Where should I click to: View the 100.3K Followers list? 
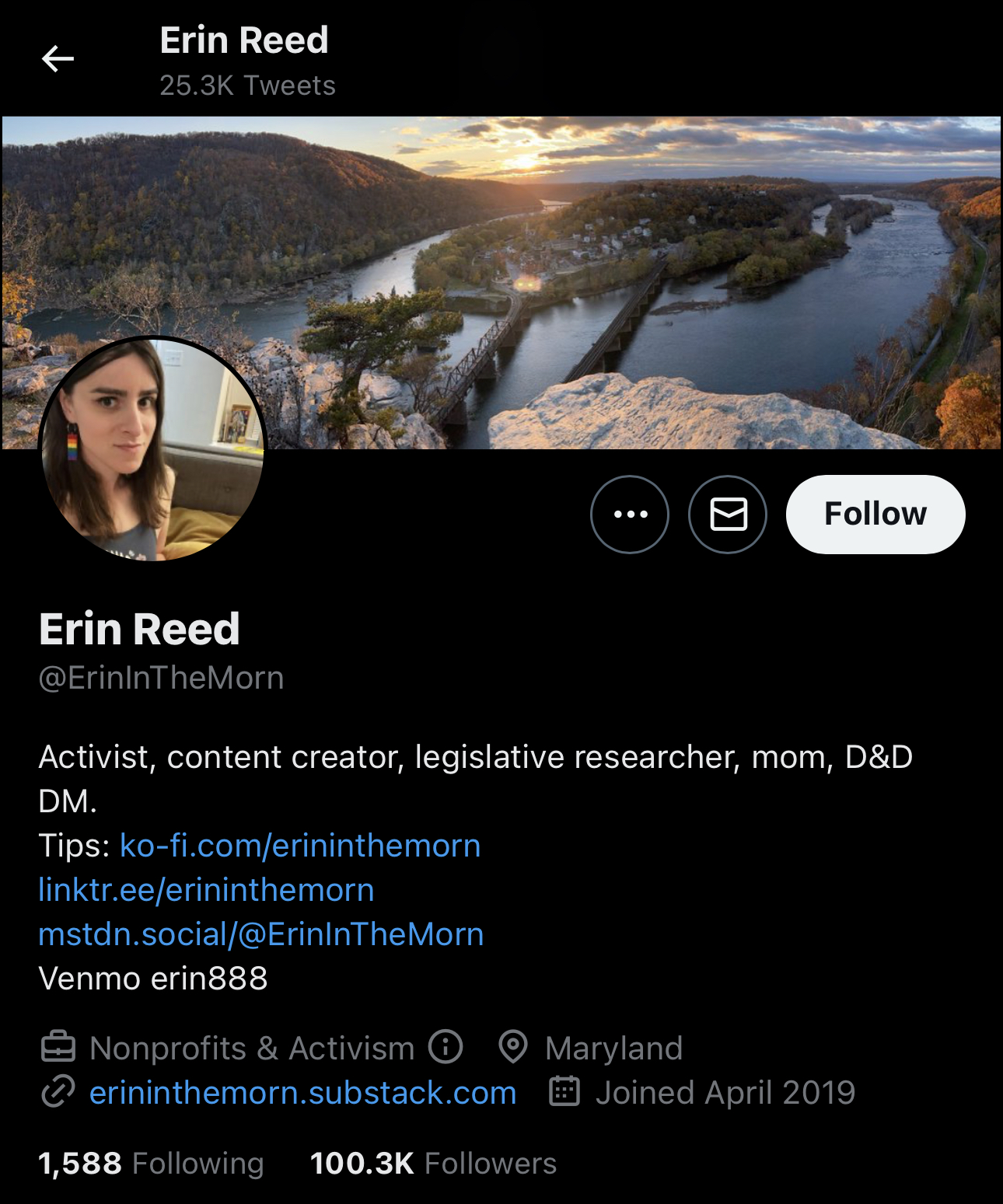(x=433, y=1164)
